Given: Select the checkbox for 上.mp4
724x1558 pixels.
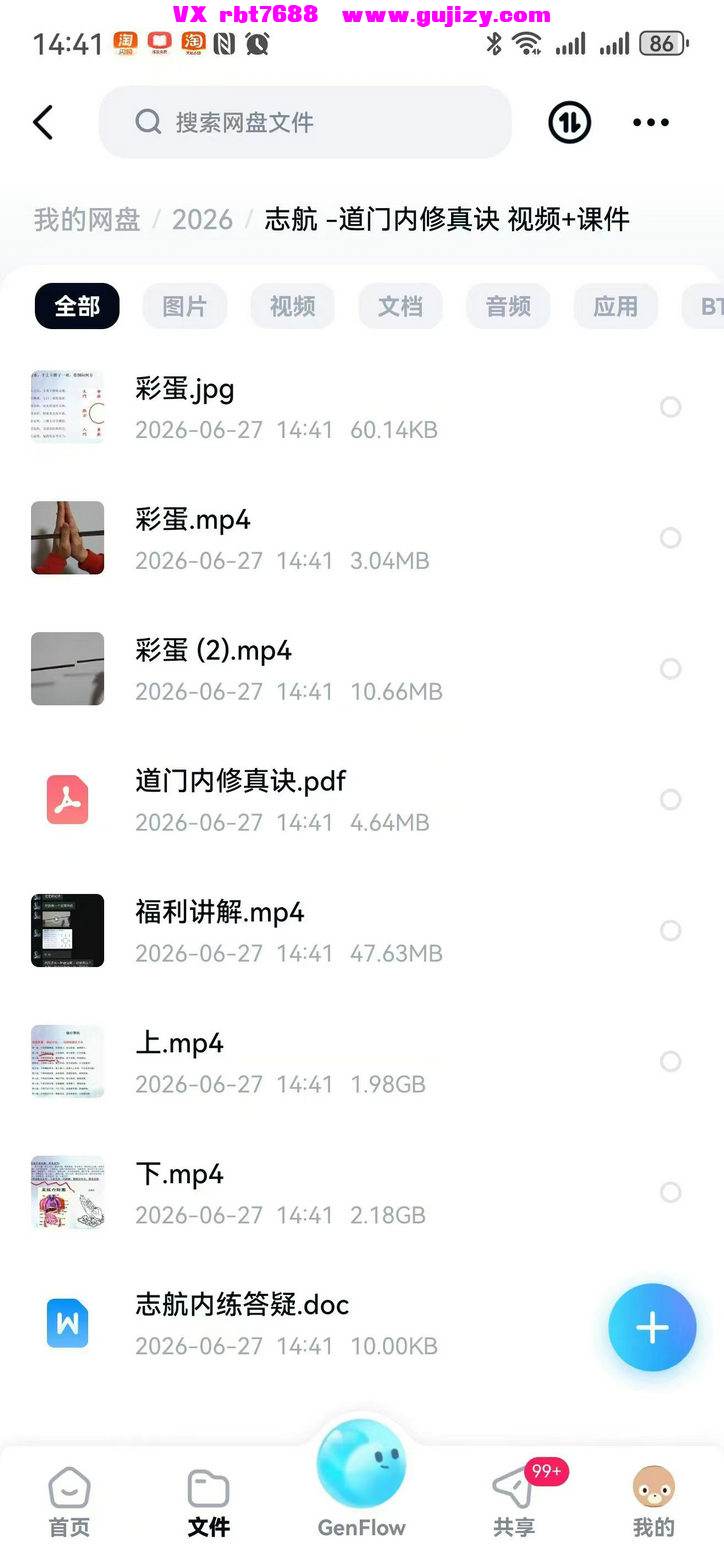Looking at the screenshot, I should click(x=671, y=1061).
